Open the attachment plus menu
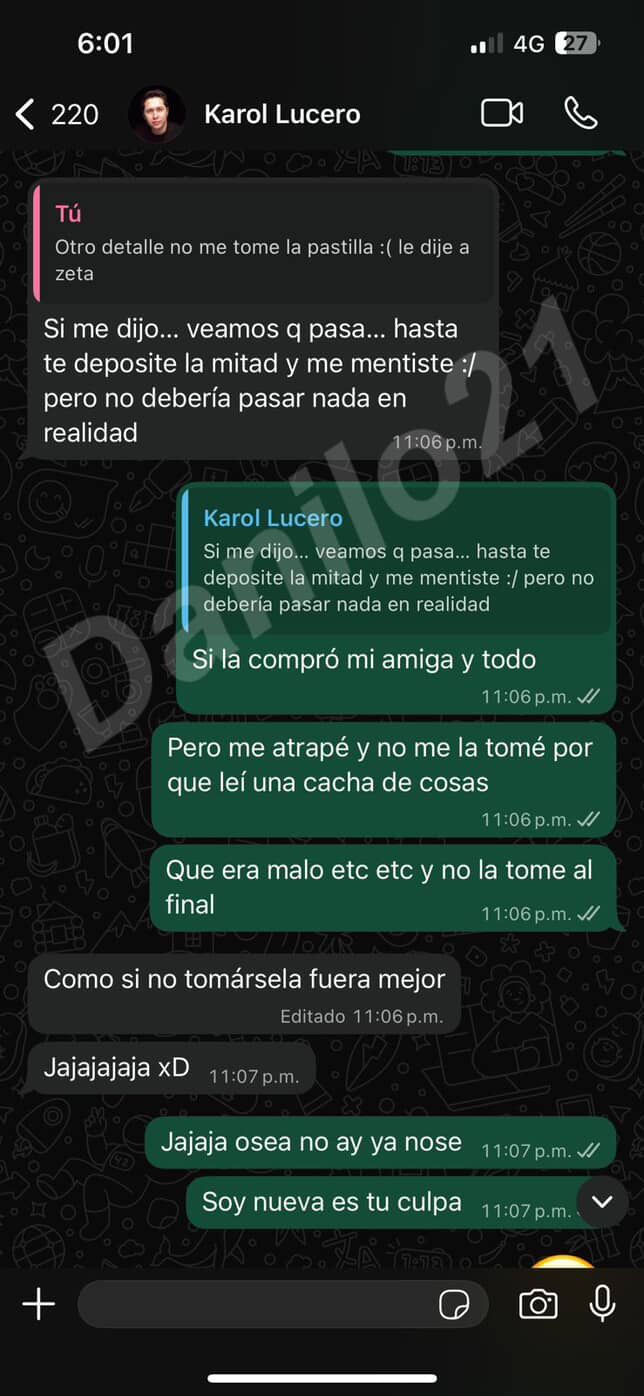 pyautogui.click(x=39, y=1304)
